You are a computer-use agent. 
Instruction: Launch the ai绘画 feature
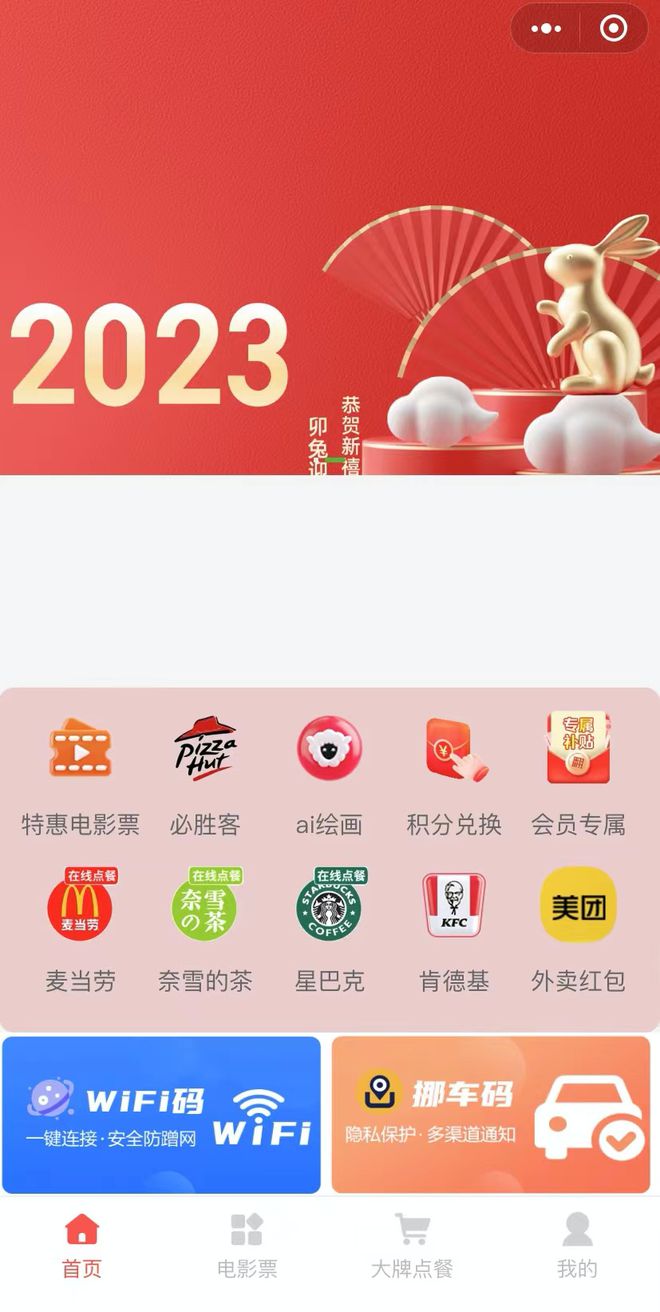pos(329,773)
